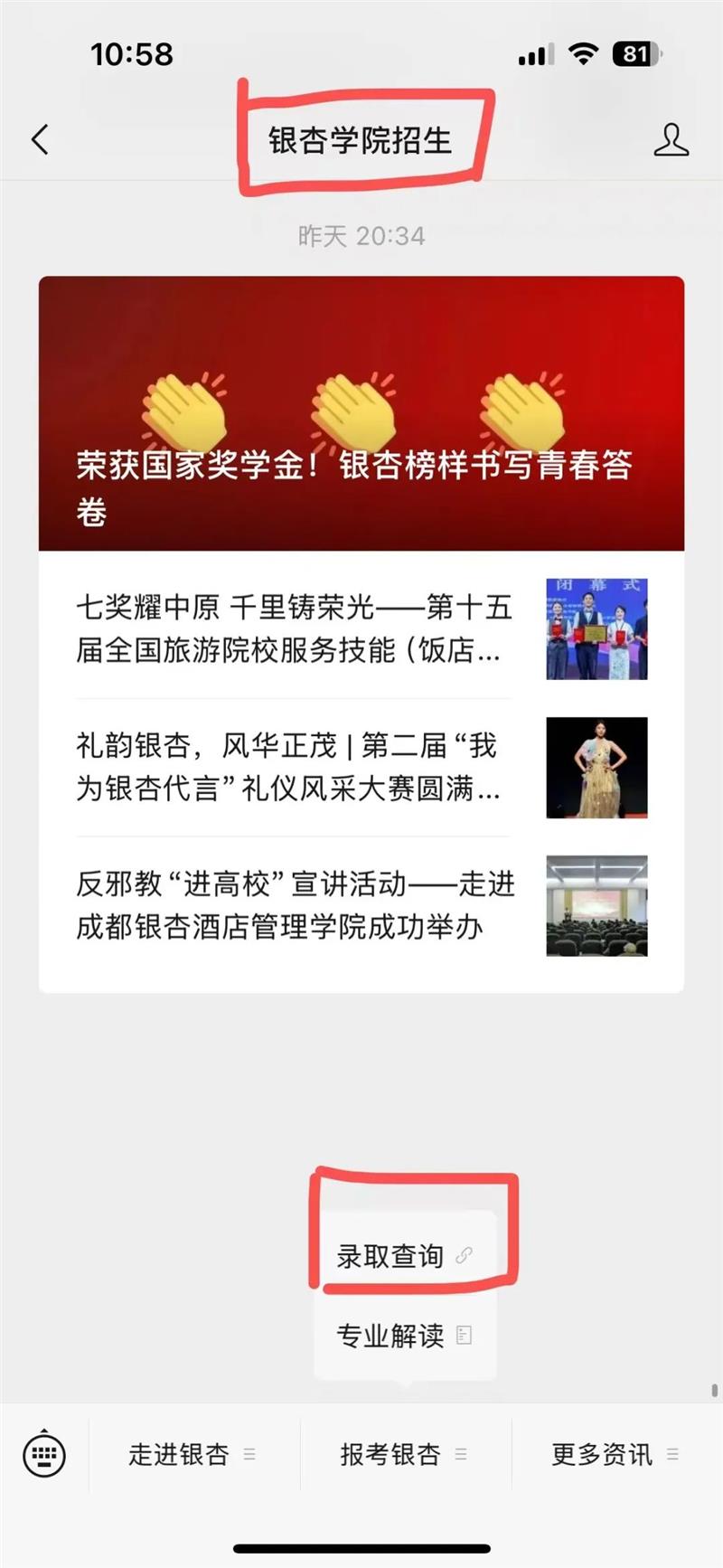
Task: Switch to keyboard input mode
Action: pyautogui.click(x=43, y=1454)
